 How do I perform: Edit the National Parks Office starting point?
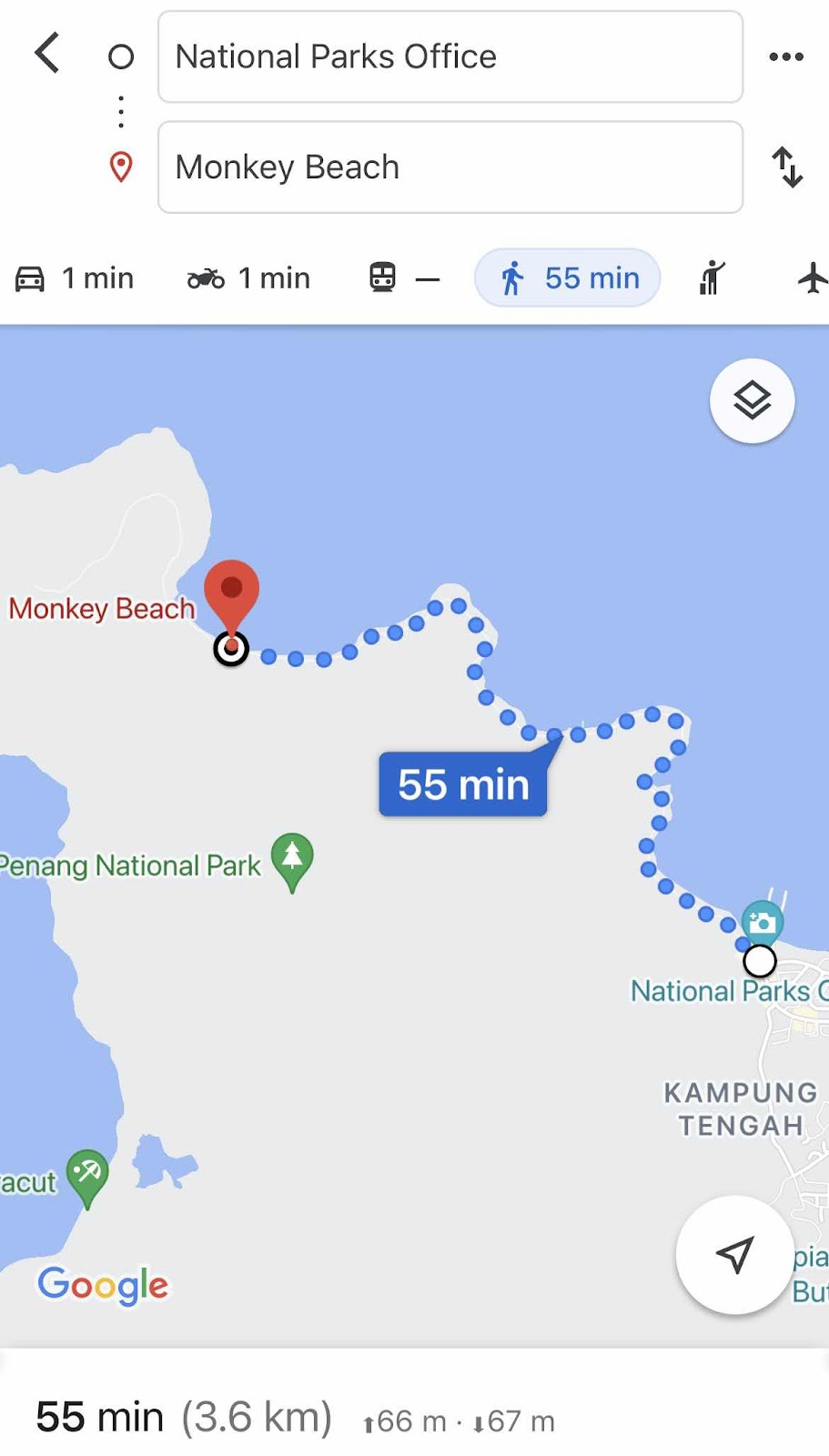(x=450, y=56)
